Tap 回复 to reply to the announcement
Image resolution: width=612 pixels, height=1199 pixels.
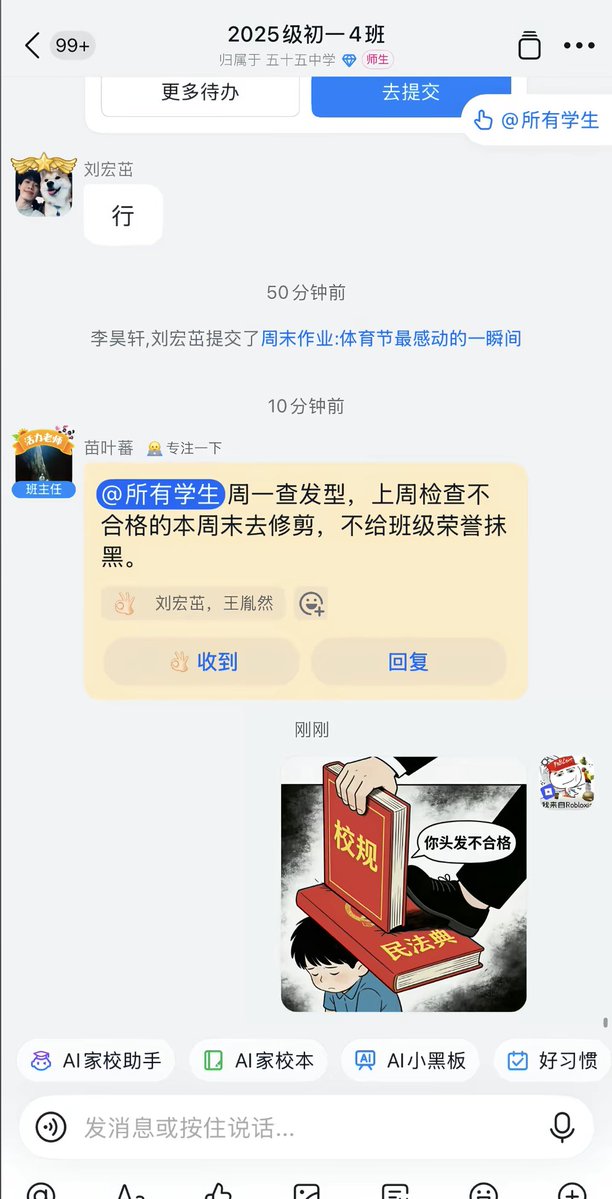point(408,661)
